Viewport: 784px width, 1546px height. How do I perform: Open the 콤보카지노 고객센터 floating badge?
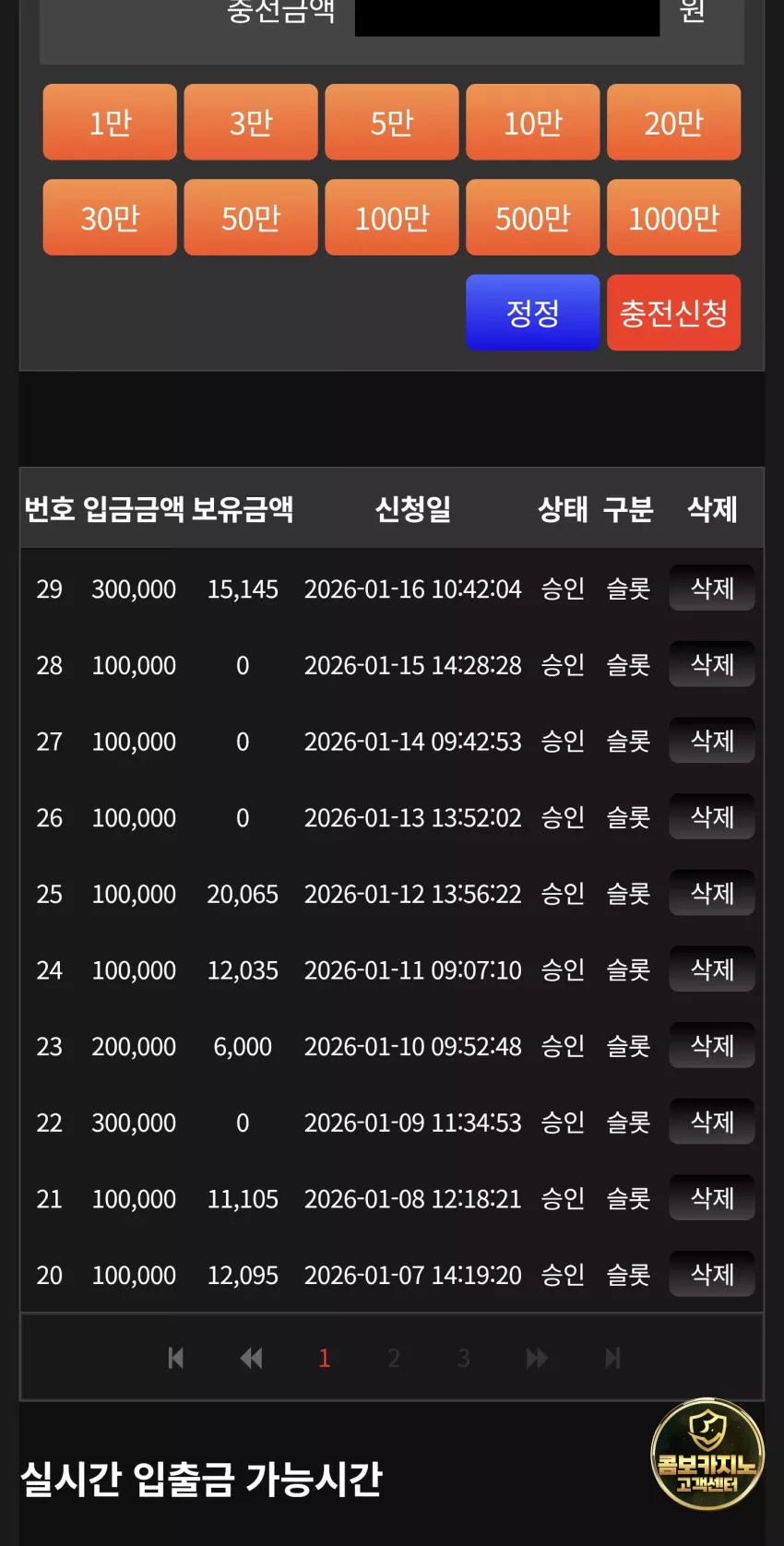707,1455
